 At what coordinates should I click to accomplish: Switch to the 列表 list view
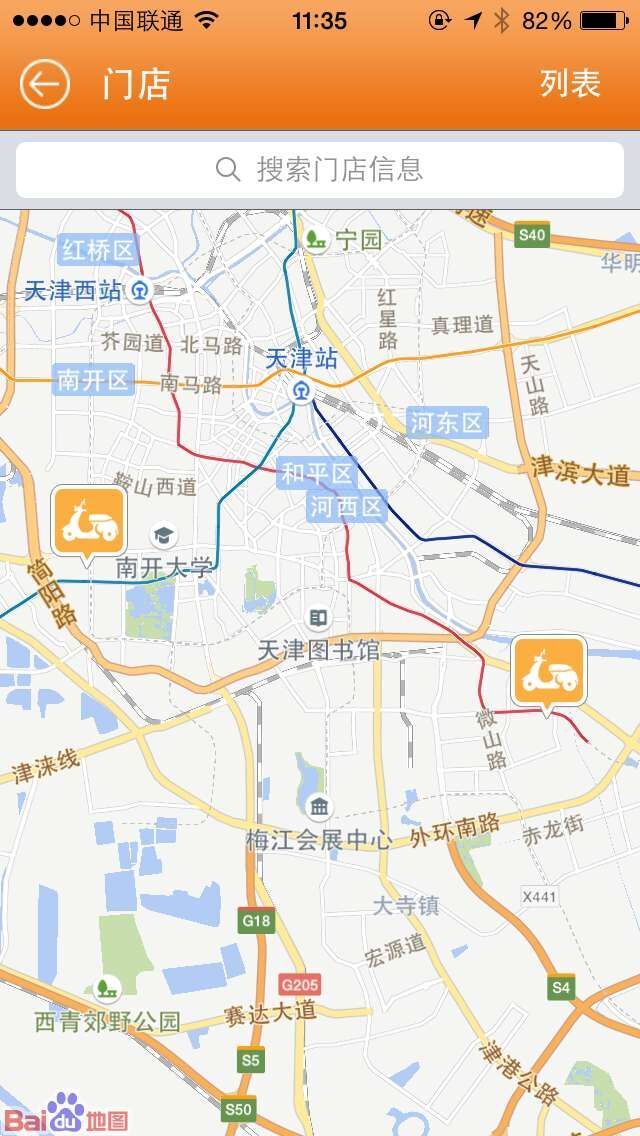pyautogui.click(x=570, y=84)
